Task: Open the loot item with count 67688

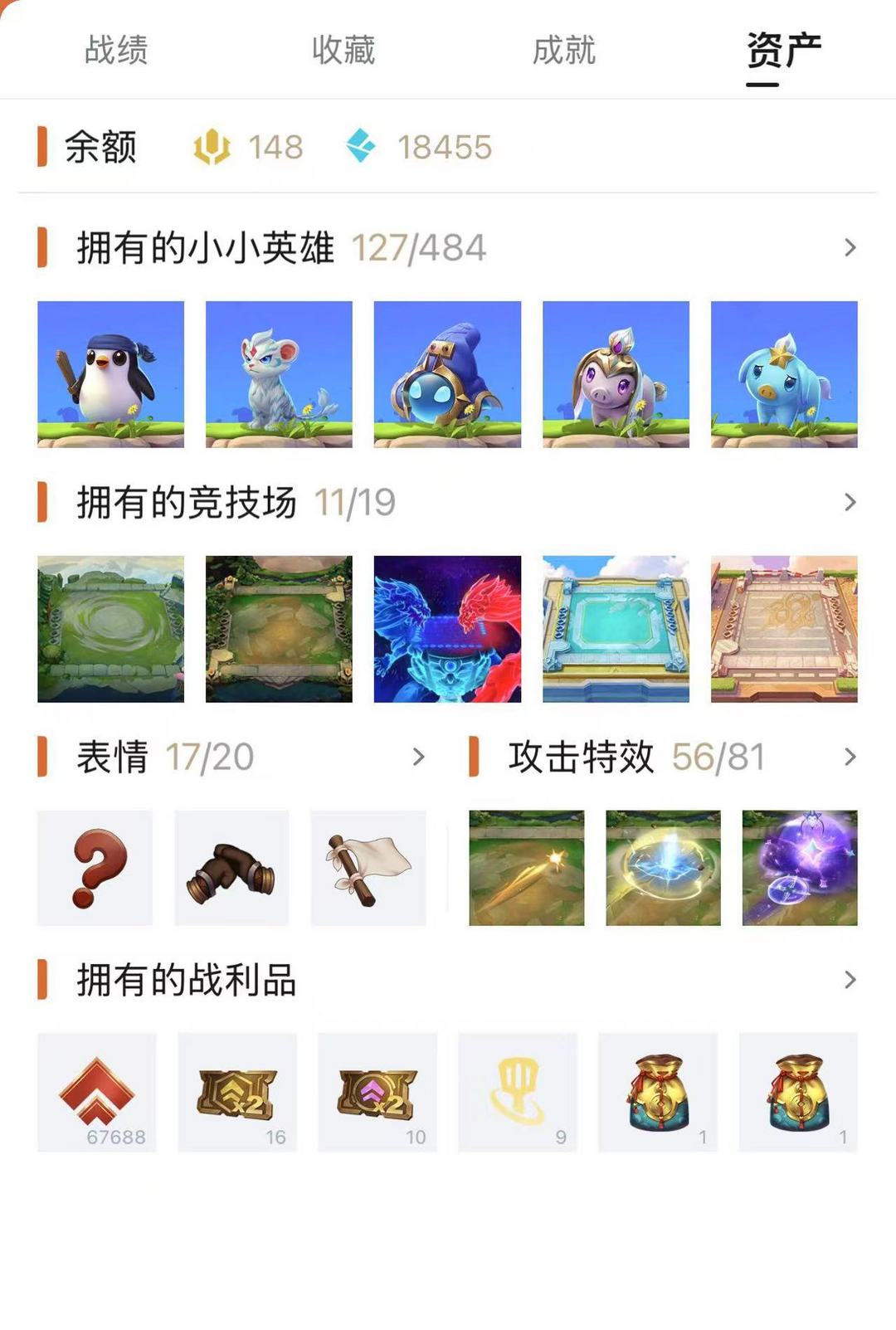Action: point(97,1092)
